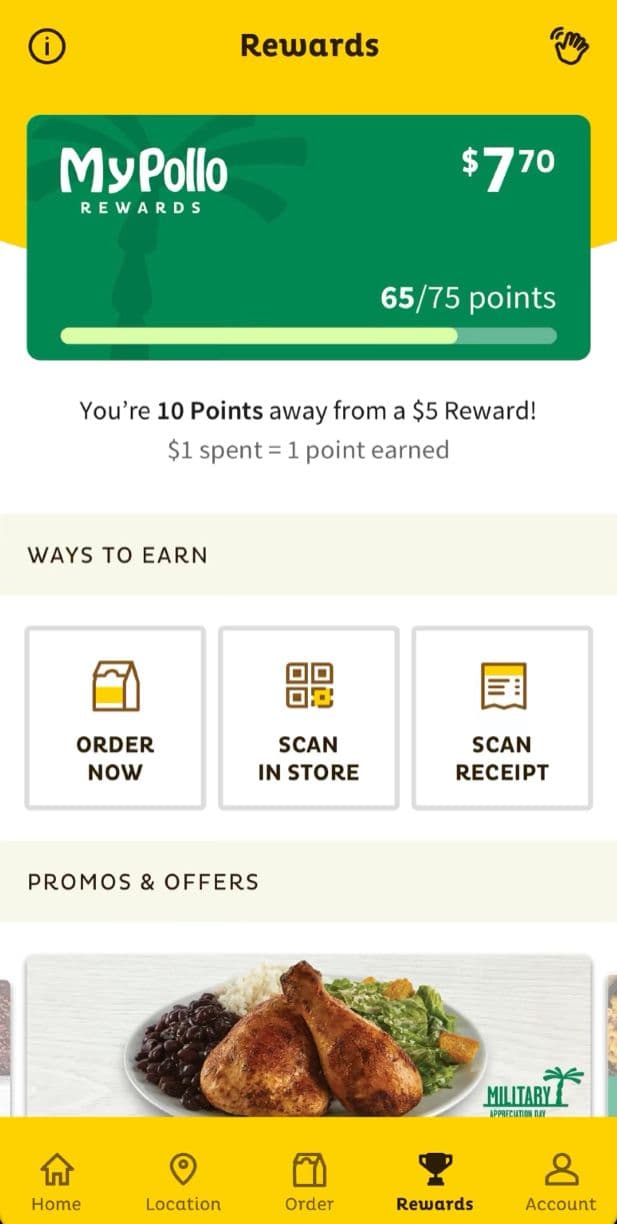The image size is (617, 1224).
Task: Tap the Rewards tab in the bottom bar
Action: point(435,1180)
